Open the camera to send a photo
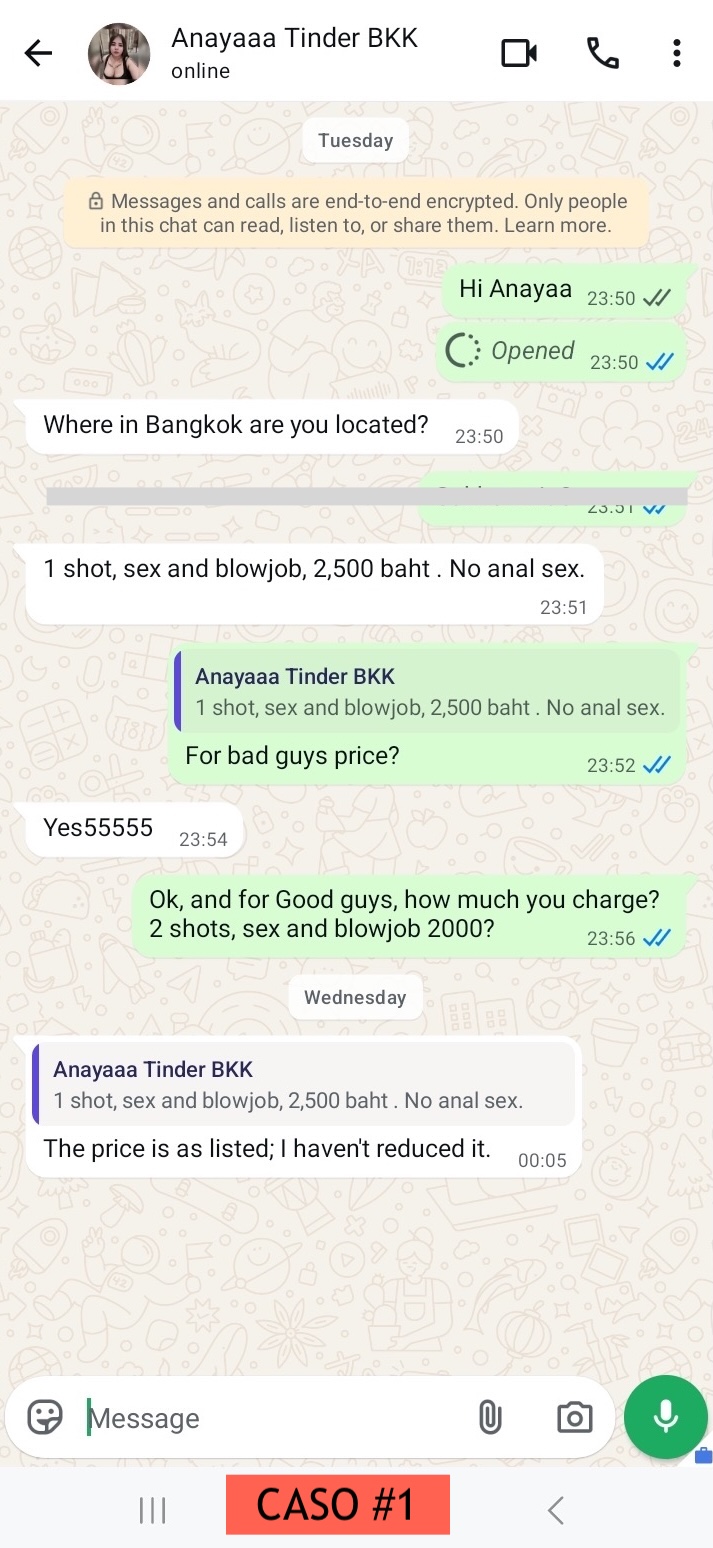 [574, 1417]
